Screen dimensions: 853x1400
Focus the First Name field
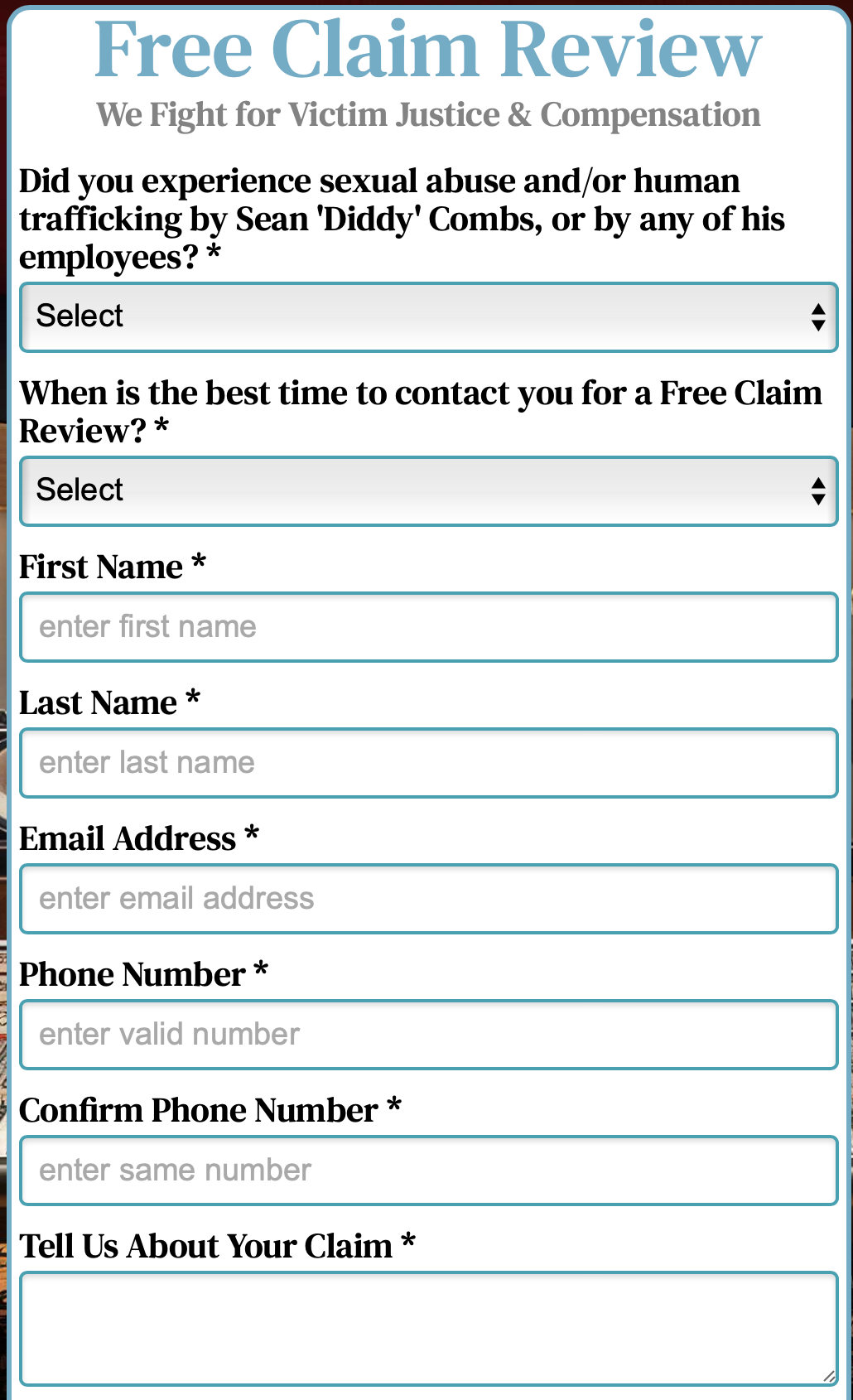point(429,627)
